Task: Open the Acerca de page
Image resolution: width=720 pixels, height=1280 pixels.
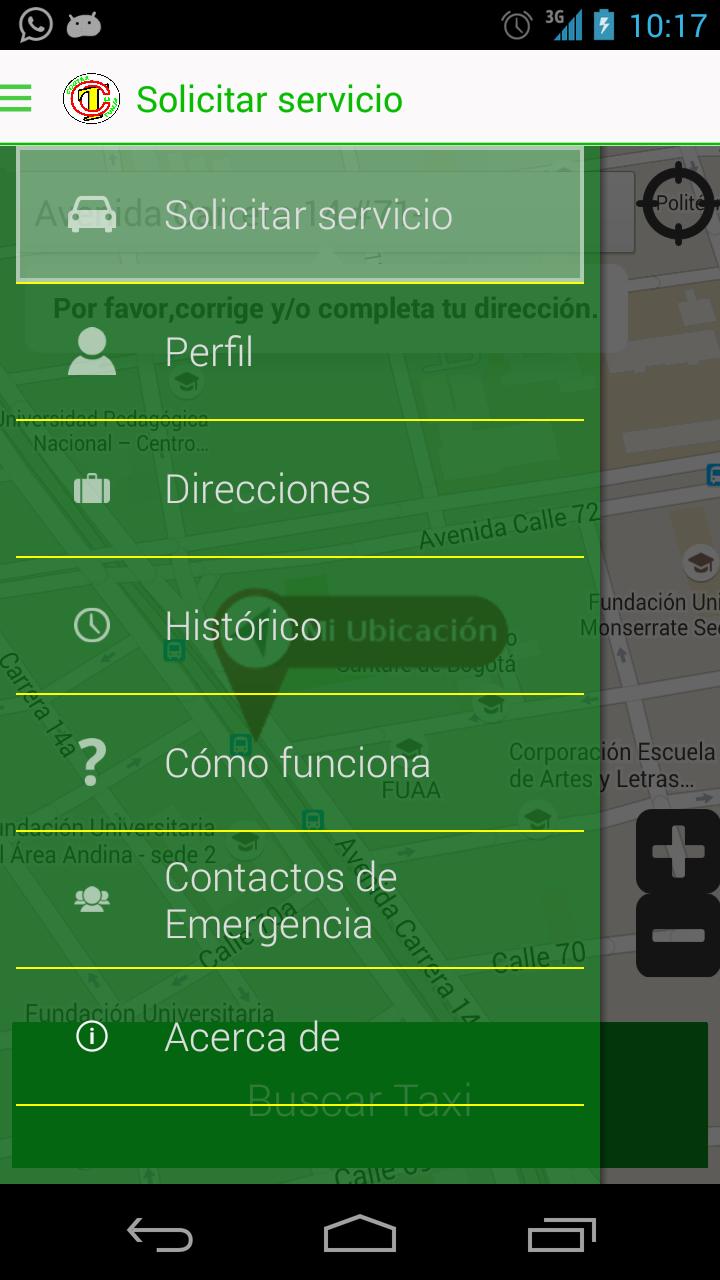Action: point(300,1038)
